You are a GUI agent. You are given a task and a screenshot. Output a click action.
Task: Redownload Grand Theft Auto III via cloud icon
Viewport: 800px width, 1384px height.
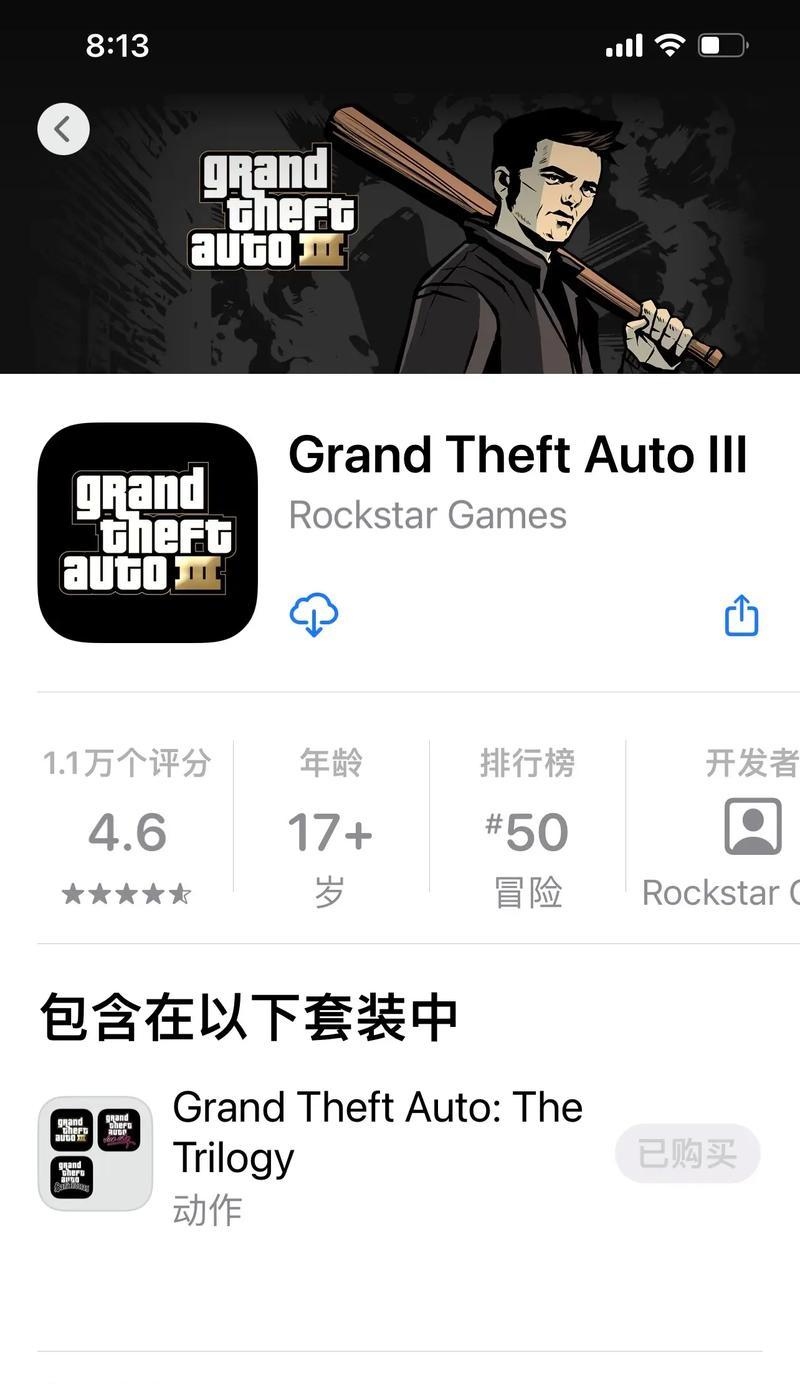click(314, 614)
